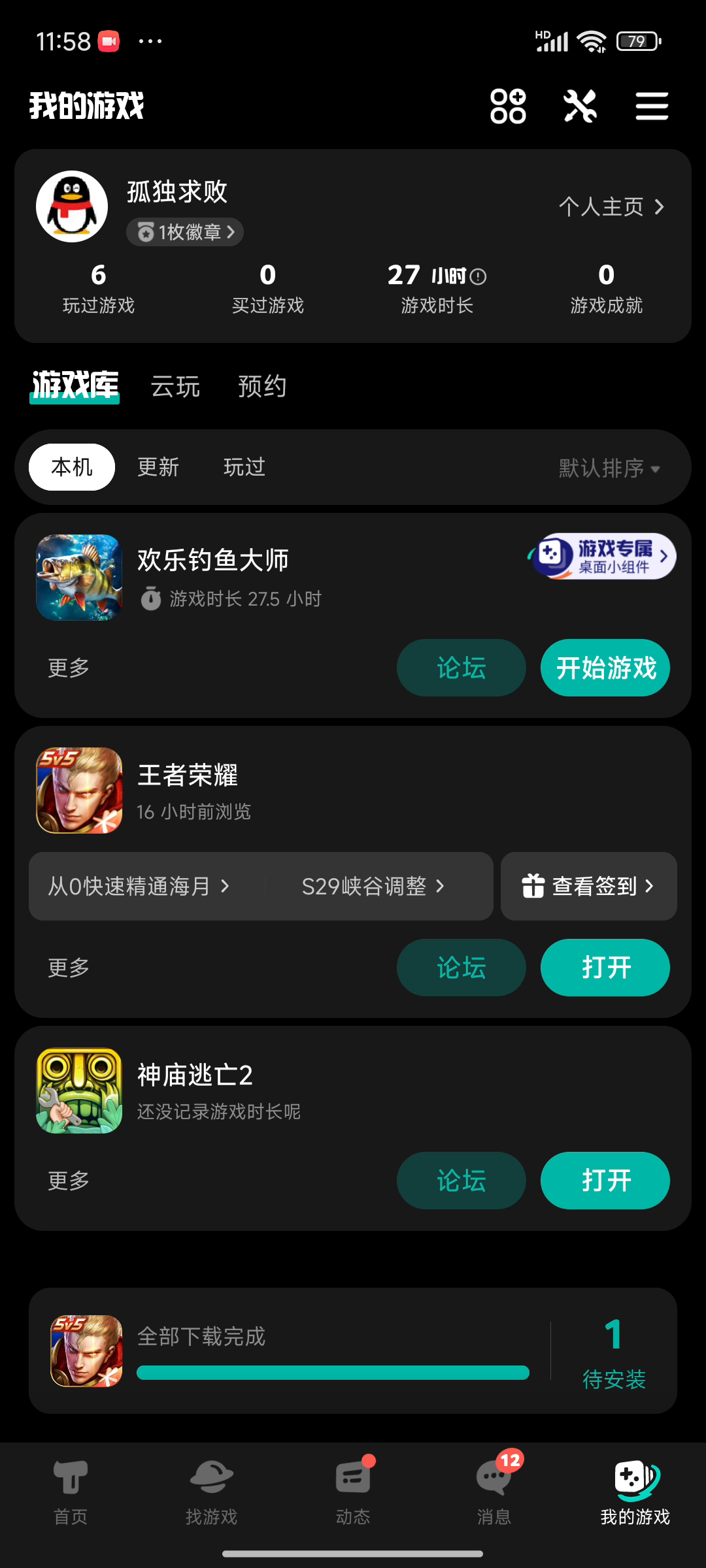Viewport: 706px width, 1568px height.
Task: Switch to the 预约 tab
Action: tap(262, 386)
